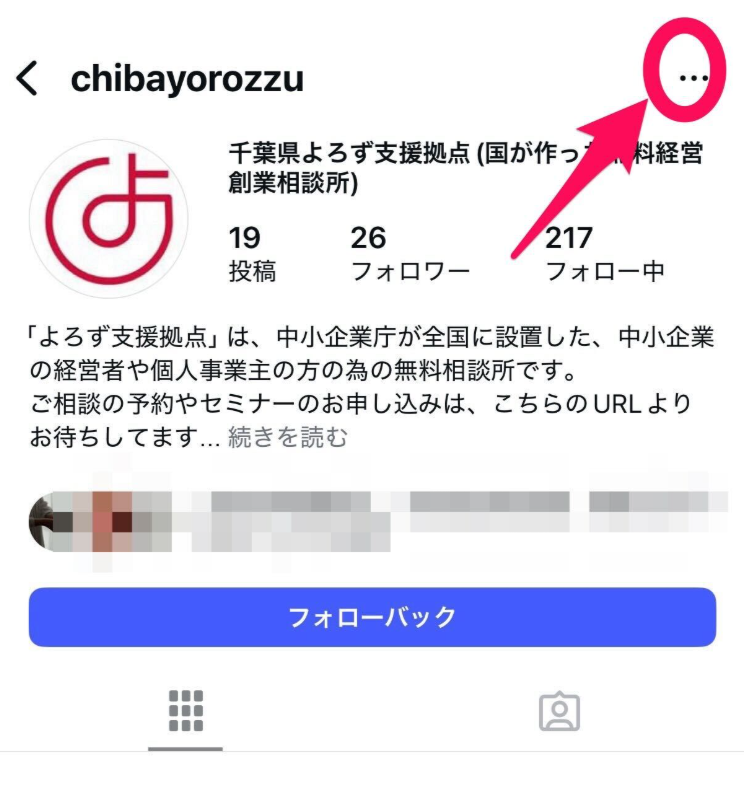
Task: Open the 26 フォロワー list
Action: pos(410,254)
